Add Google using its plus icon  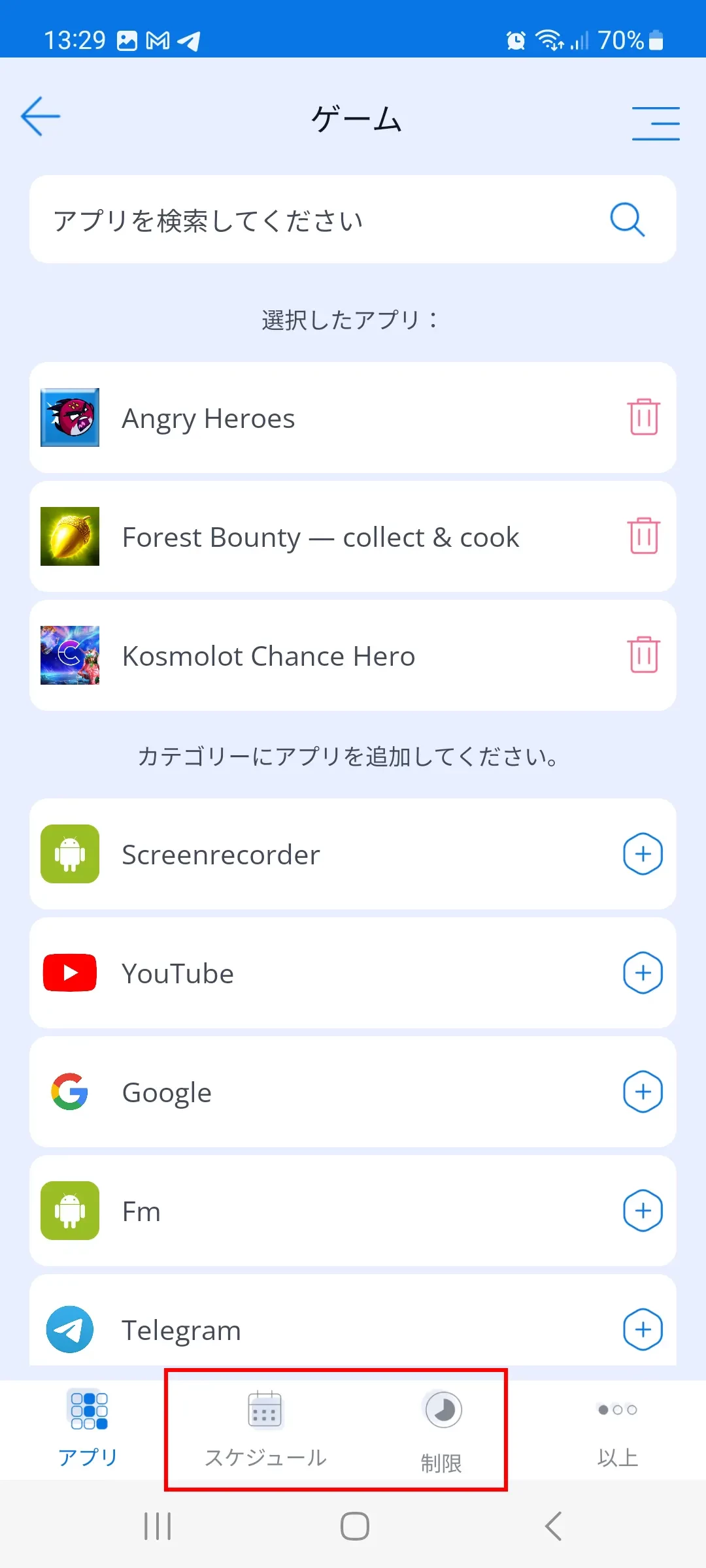tap(643, 1092)
